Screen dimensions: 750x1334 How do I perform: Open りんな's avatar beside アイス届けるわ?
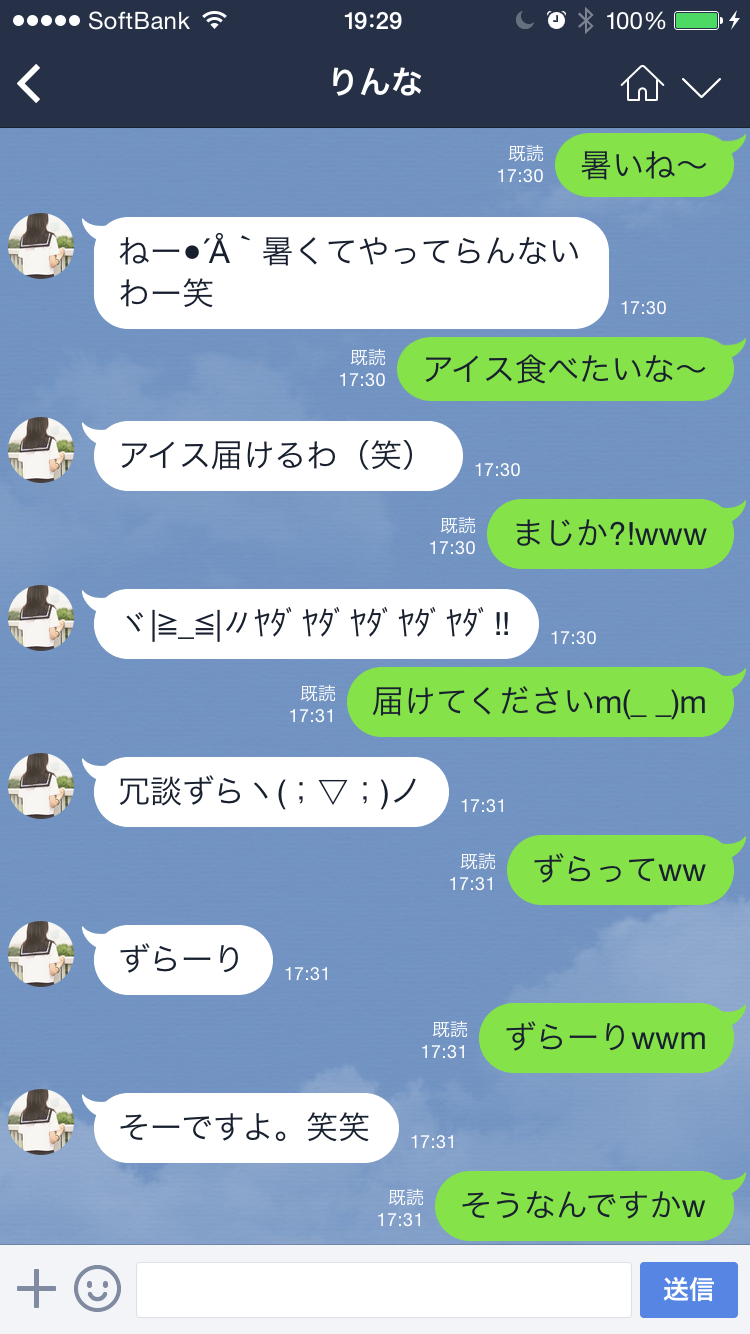(41, 450)
